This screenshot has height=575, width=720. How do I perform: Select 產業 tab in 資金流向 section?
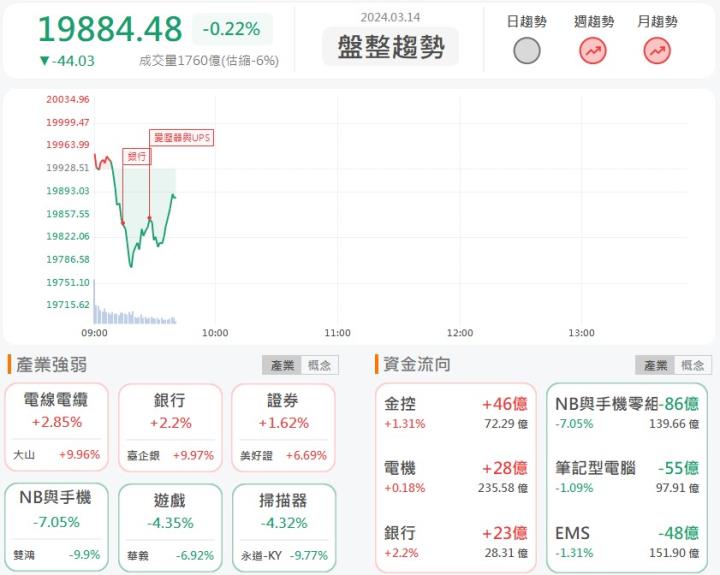(x=654, y=365)
